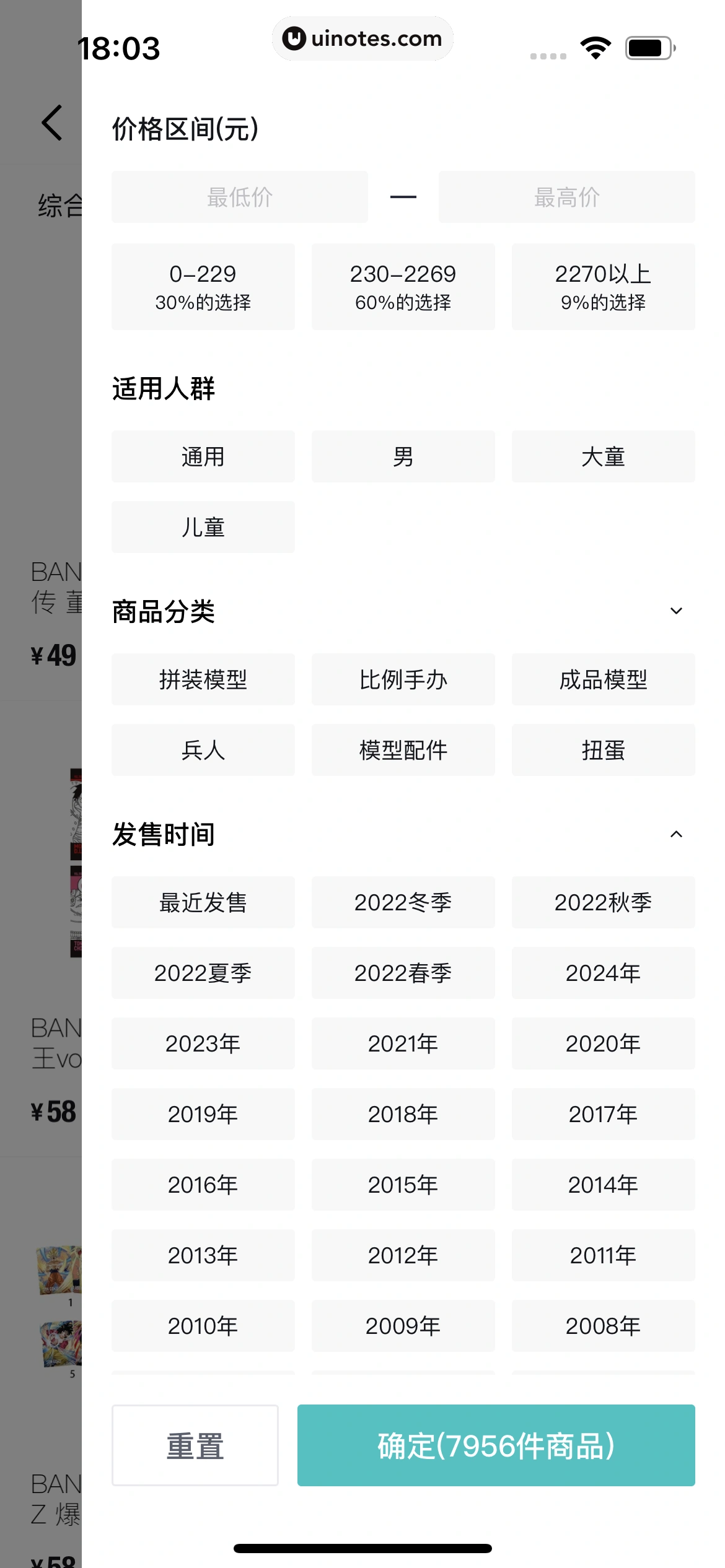
Task: Select the 通用 audience filter
Action: click(x=203, y=456)
